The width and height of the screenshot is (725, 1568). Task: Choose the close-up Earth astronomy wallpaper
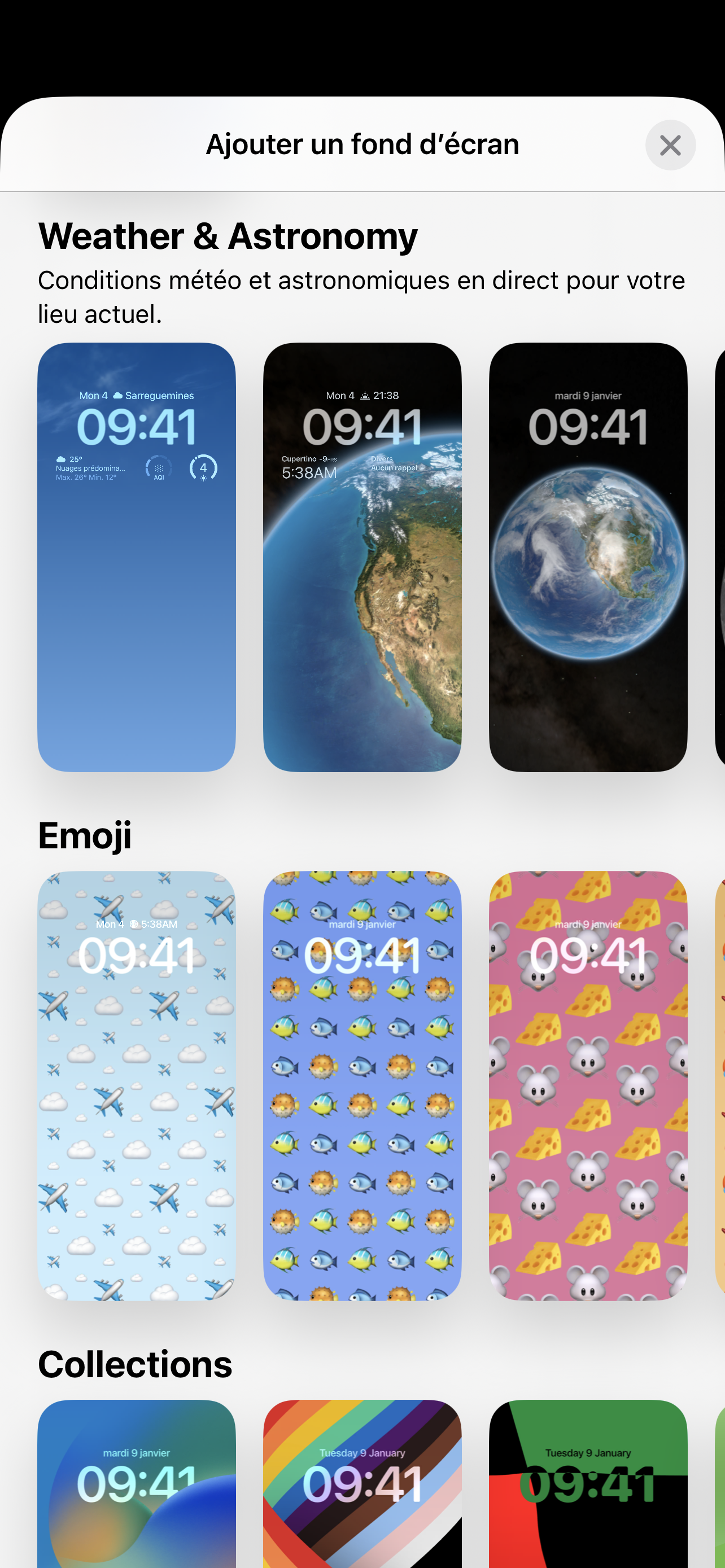tap(362, 557)
